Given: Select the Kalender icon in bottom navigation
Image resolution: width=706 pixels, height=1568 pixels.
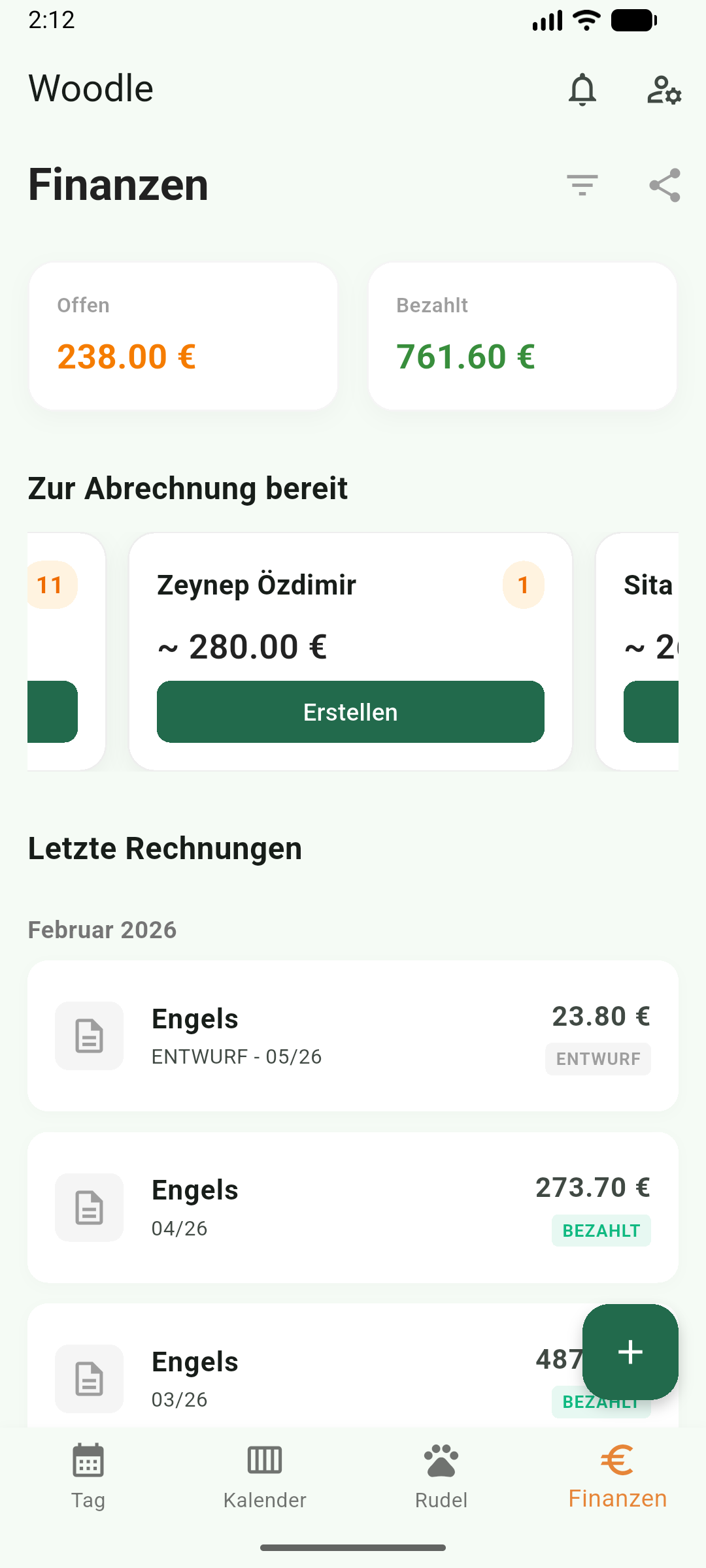Looking at the screenshot, I should [264, 1462].
